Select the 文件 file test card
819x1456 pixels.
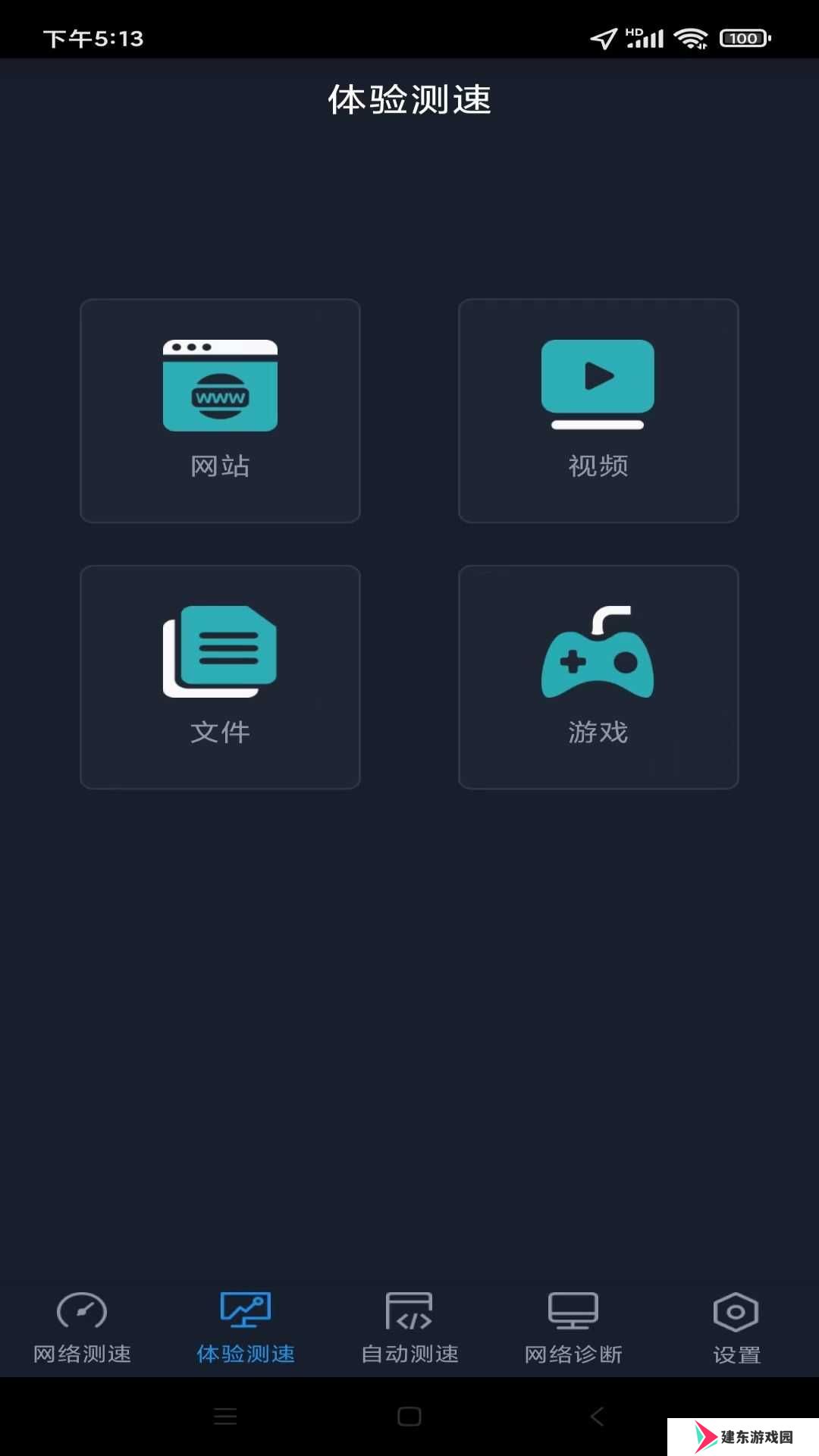pos(220,676)
